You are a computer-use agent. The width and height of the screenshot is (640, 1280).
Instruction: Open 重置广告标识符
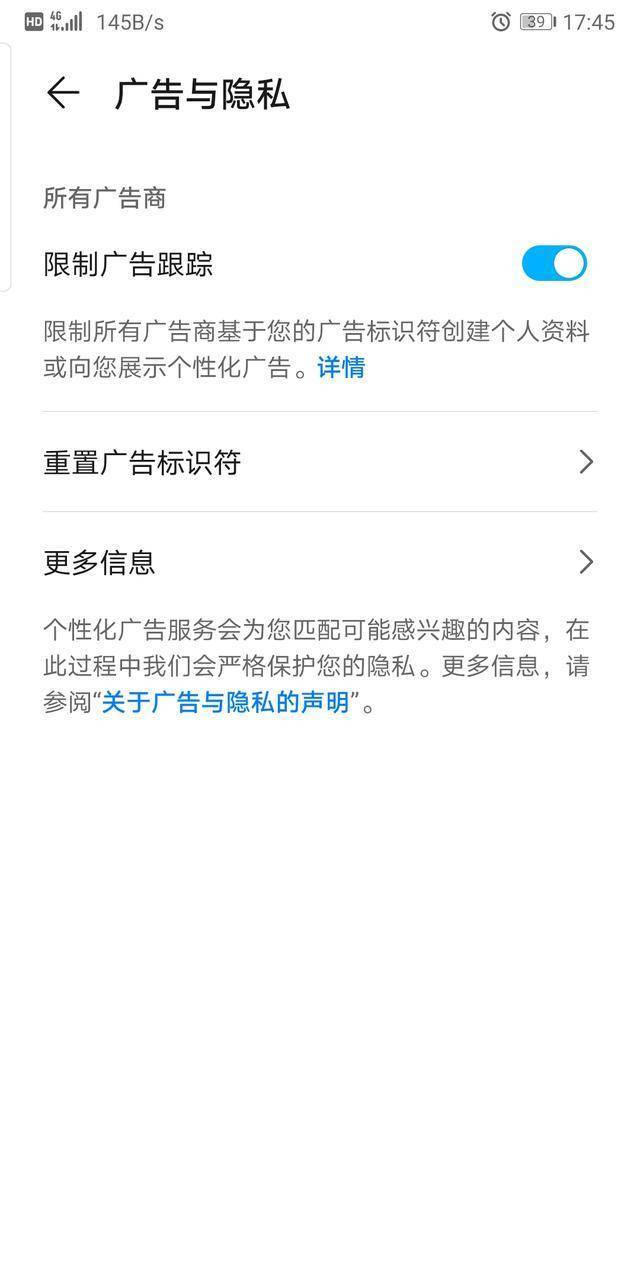click(x=320, y=462)
